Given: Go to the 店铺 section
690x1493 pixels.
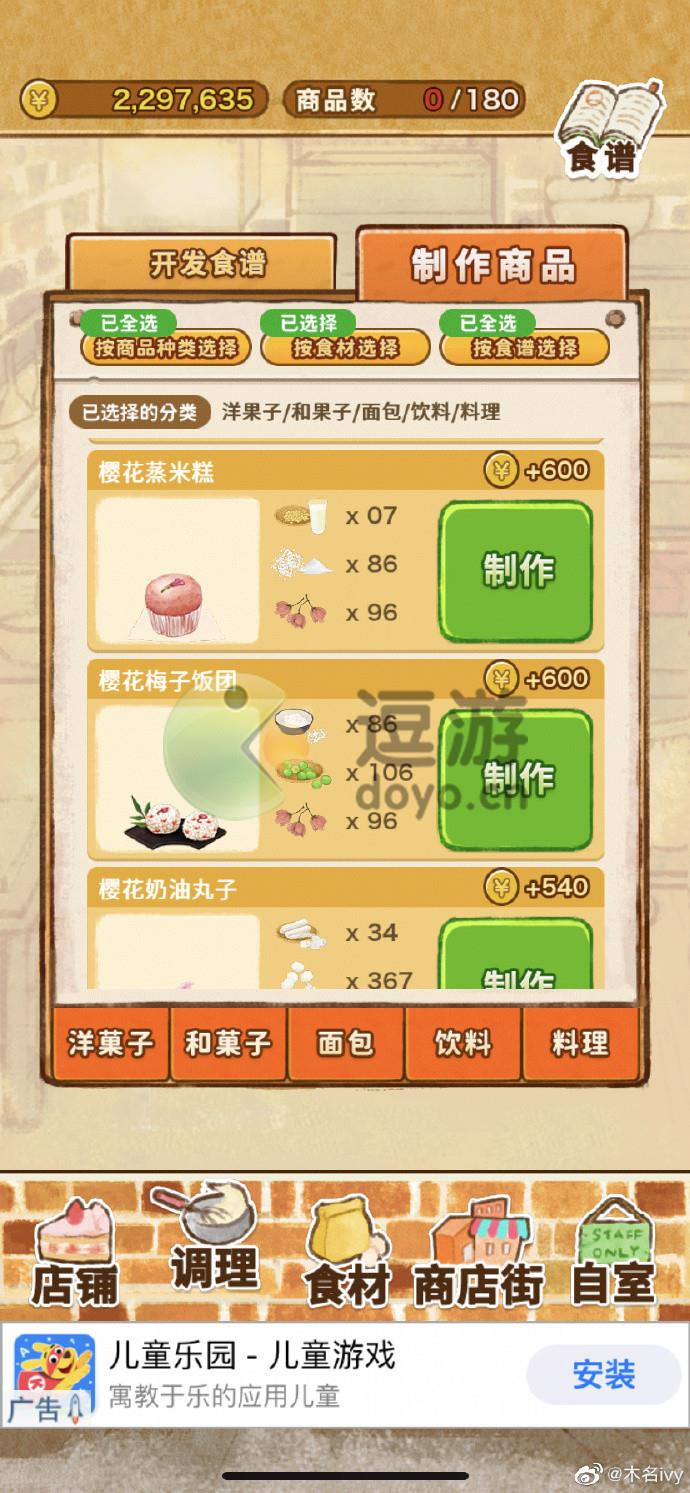Looking at the screenshot, I should [x=76, y=1256].
